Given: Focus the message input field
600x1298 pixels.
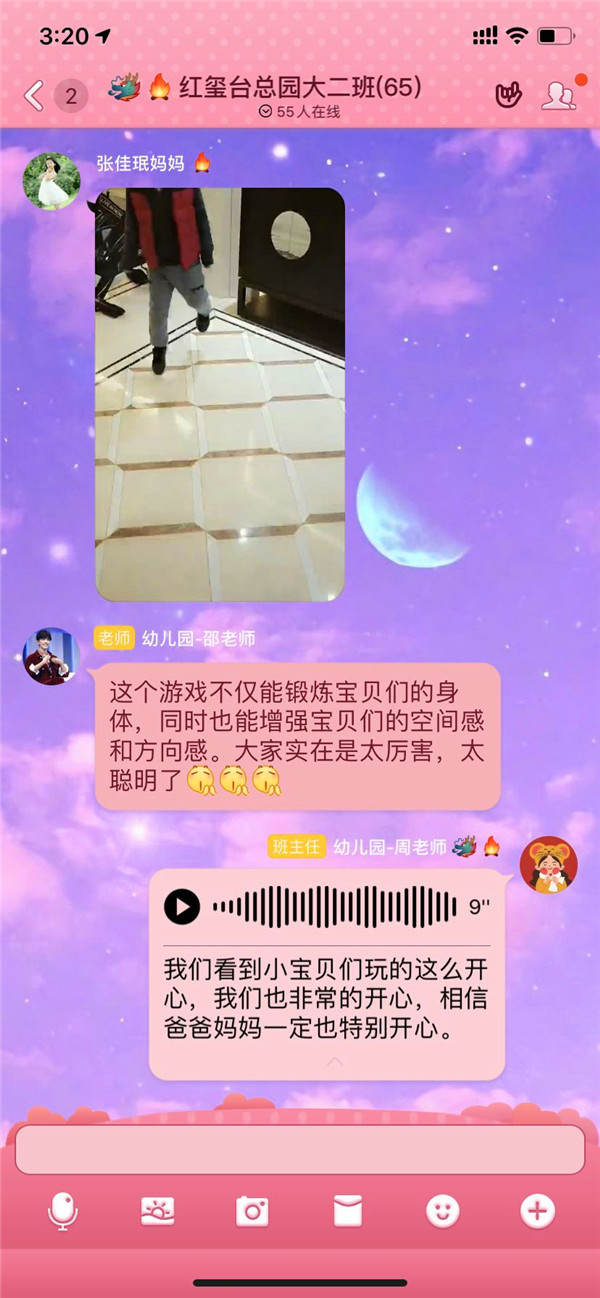Looking at the screenshot, I should [x=300, y=1149].
